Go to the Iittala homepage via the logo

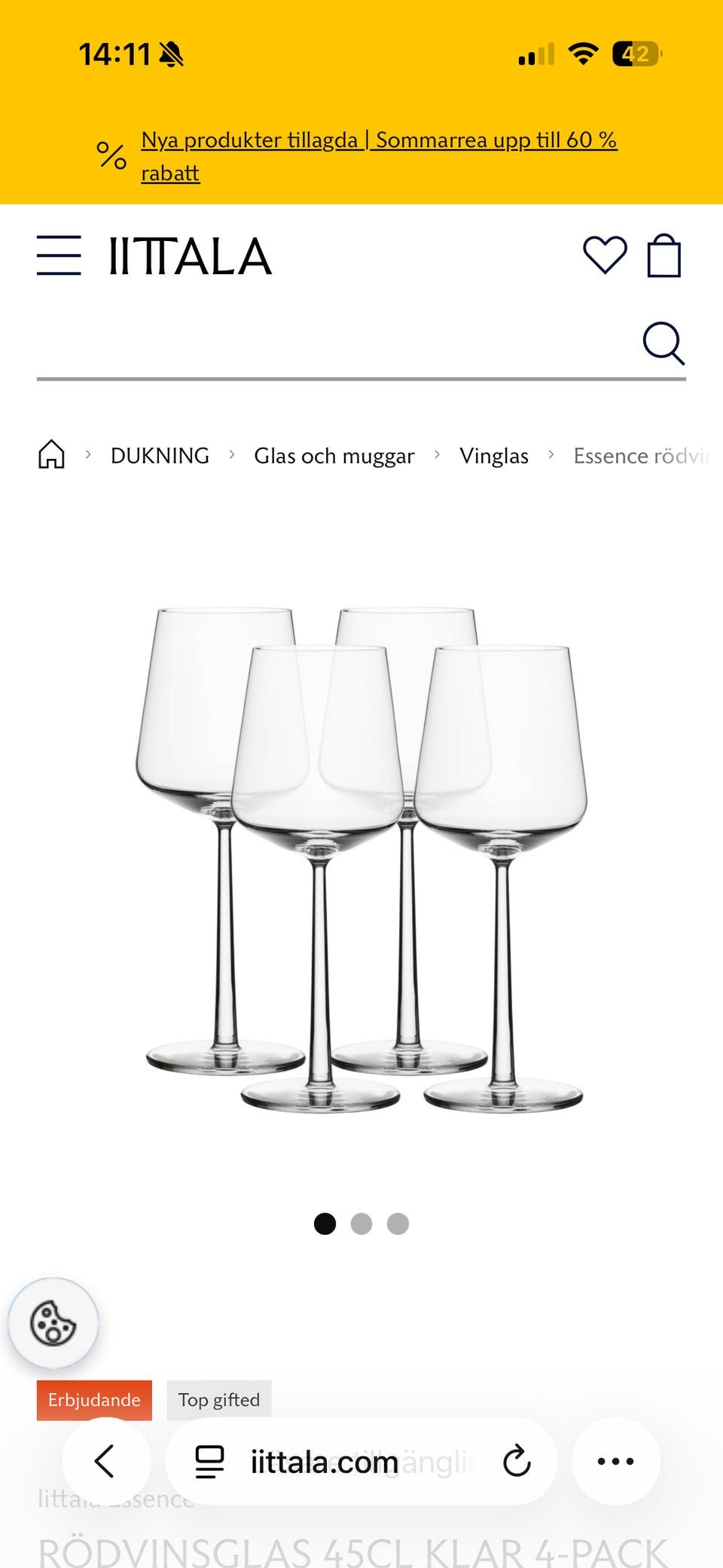[190, 256]
